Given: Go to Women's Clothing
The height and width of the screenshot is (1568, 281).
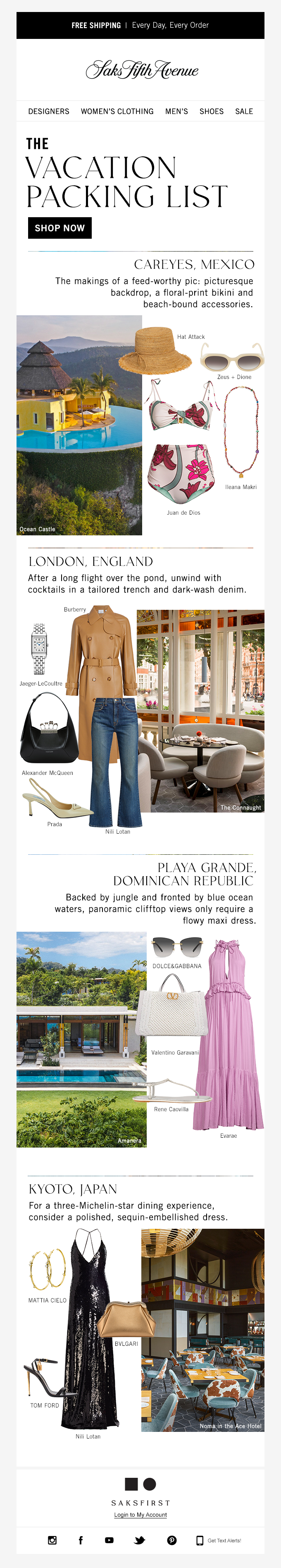Looking at the screenshot, I should [117, 111].
